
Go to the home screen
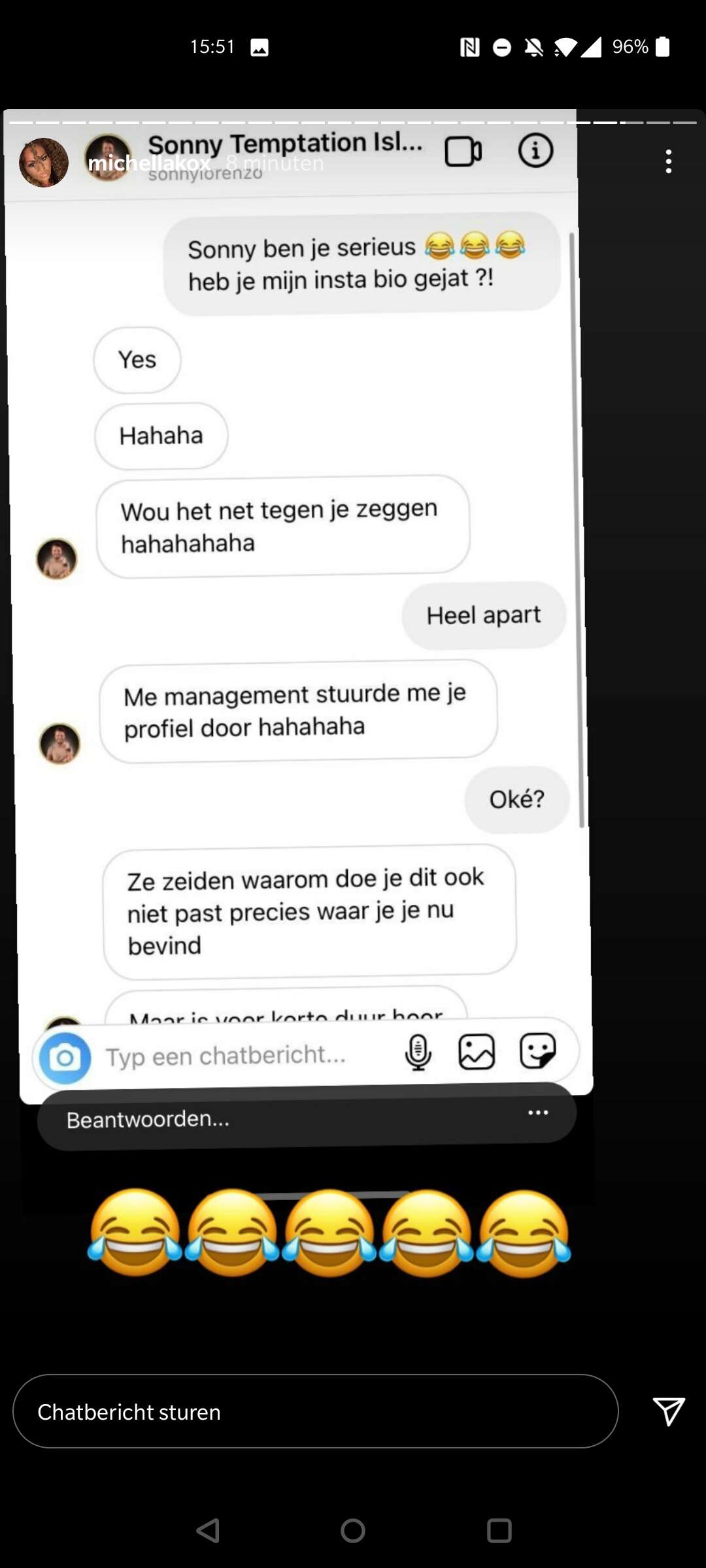[353, 1531]
